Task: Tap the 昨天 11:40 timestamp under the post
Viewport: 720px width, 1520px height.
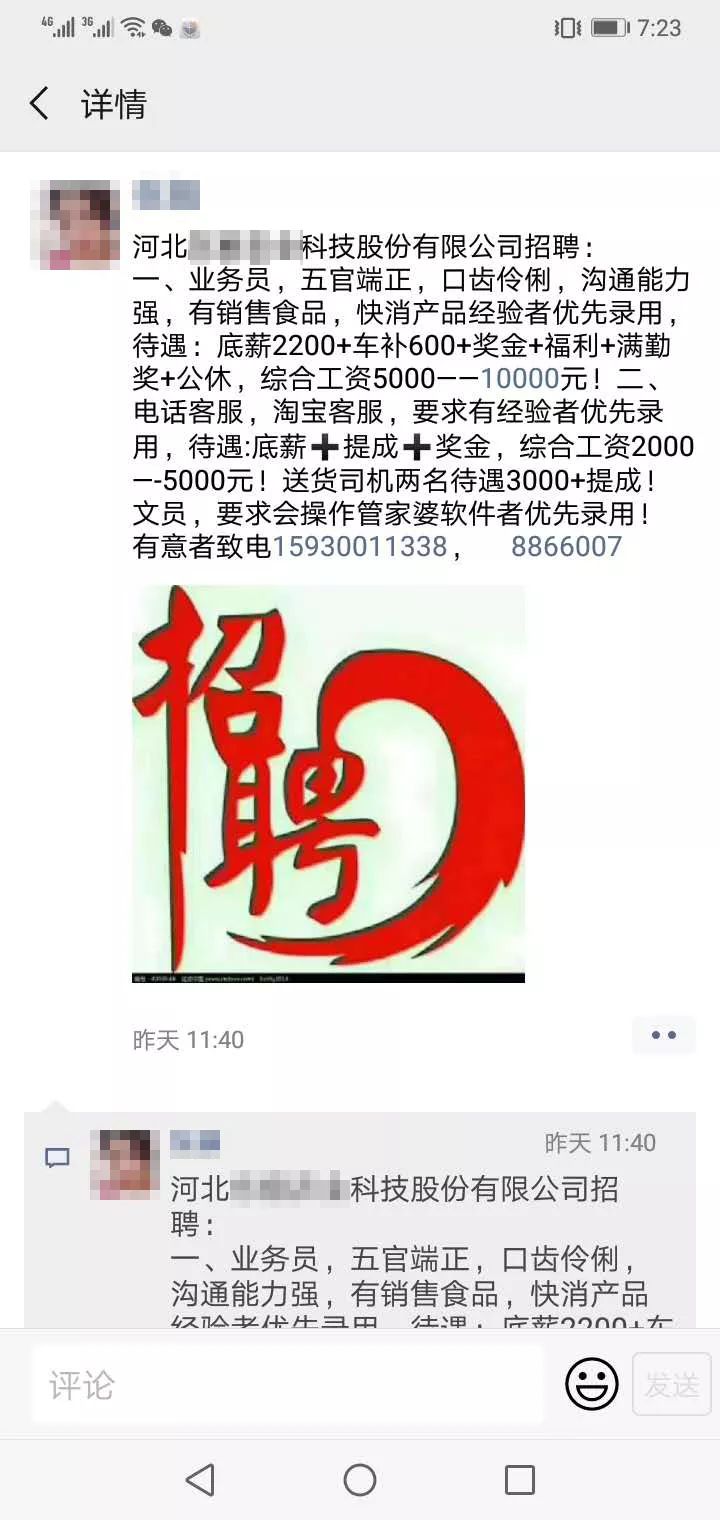Action: tap(186, 1039)
